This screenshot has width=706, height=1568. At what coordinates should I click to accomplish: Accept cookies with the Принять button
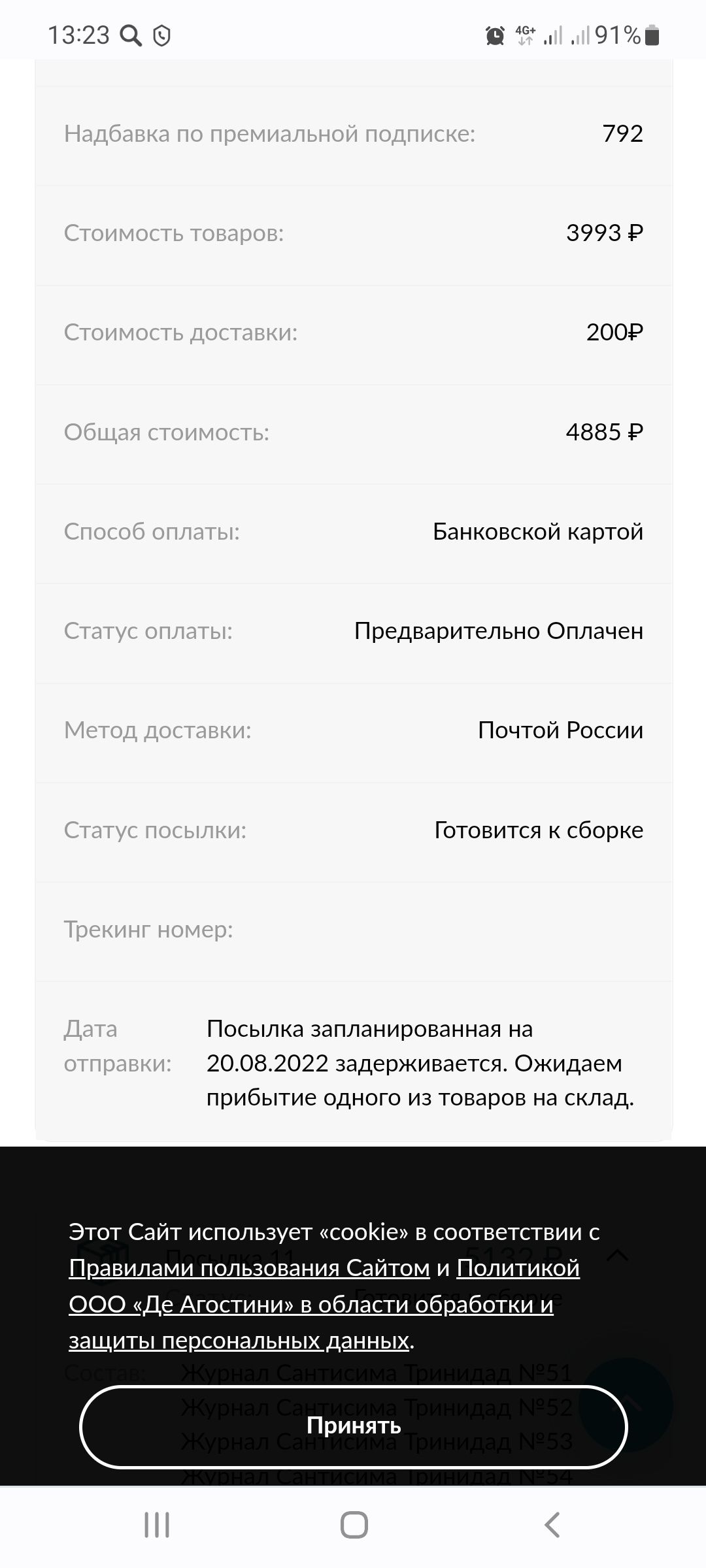pos(353,1426)
